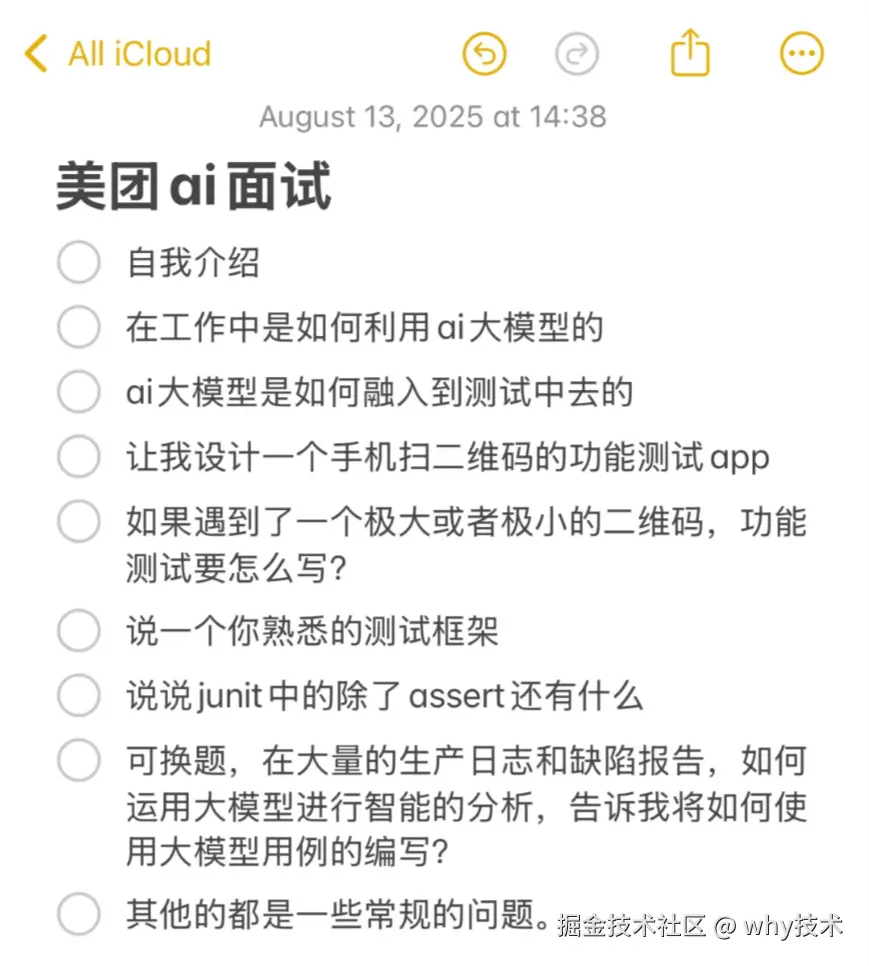Tick off 说一个你熟悉的测试框架
This screenshot has height=966, width=869.
(79, 631)
